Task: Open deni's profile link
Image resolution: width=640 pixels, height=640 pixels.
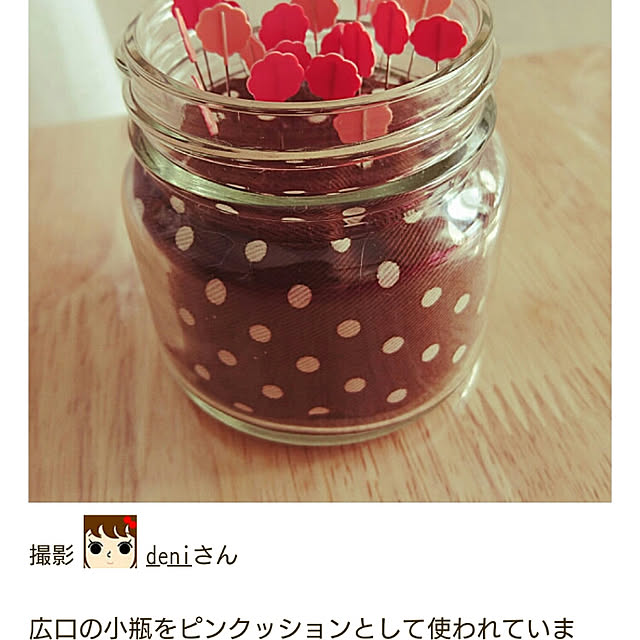Action: coord(168,555)
